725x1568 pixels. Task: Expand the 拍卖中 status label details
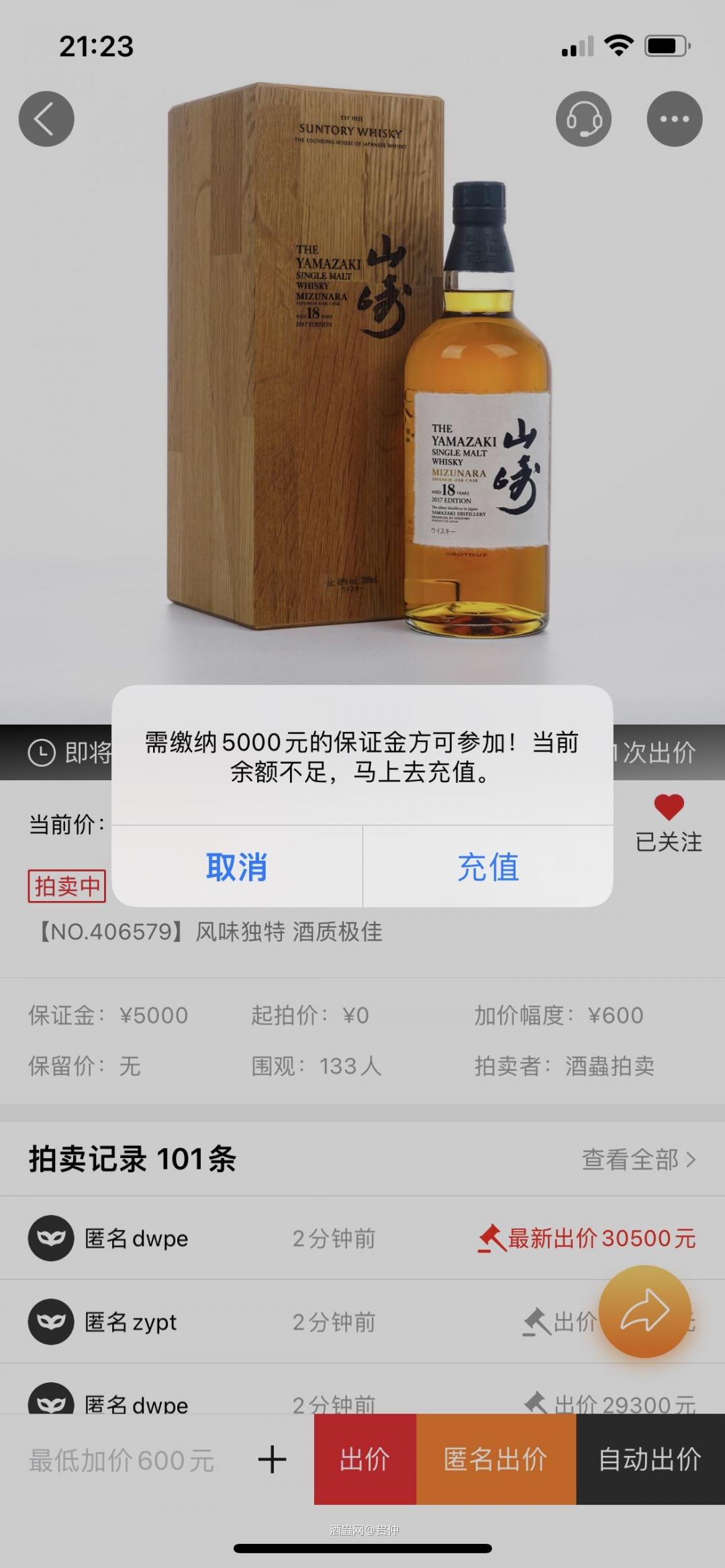pos(66,886)
